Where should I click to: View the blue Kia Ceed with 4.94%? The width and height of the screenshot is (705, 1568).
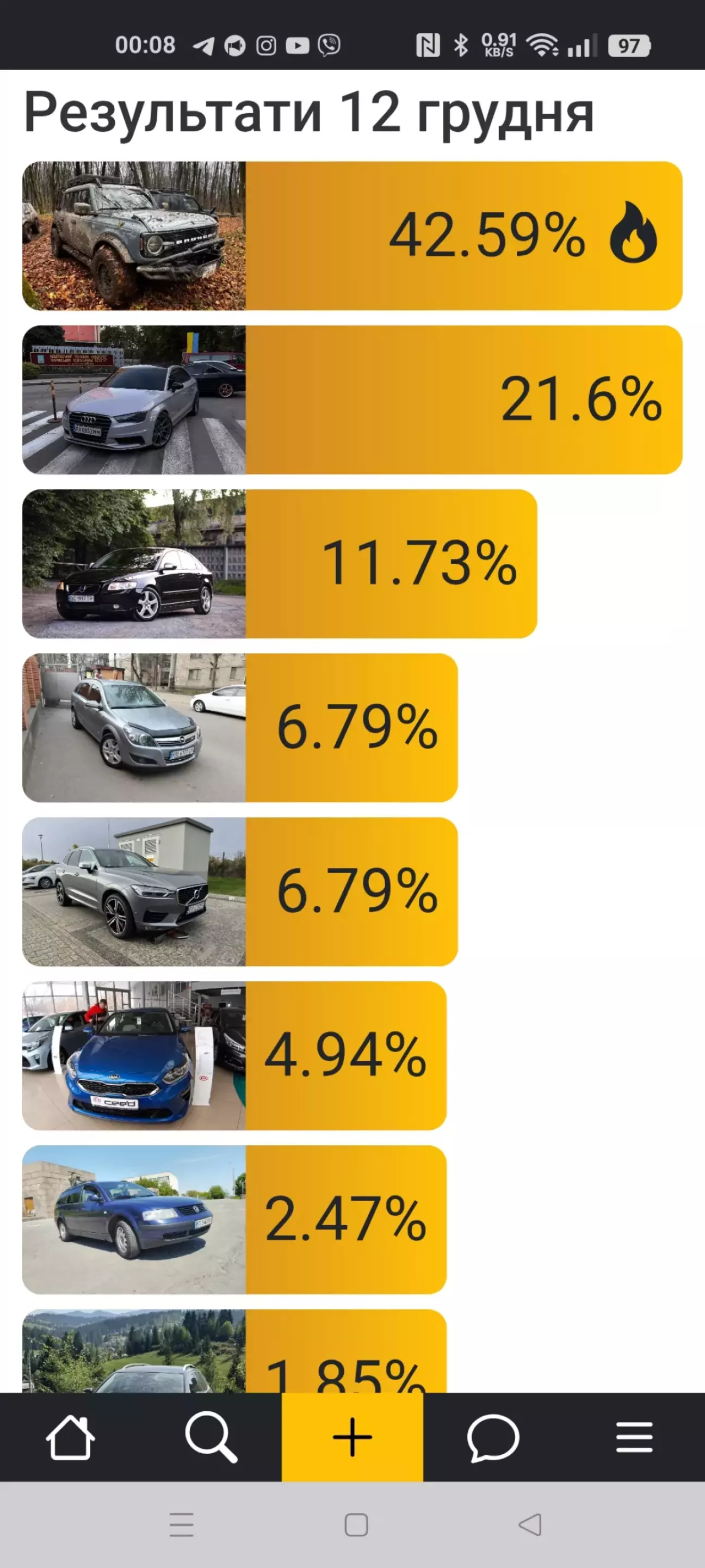[234, 1055]
